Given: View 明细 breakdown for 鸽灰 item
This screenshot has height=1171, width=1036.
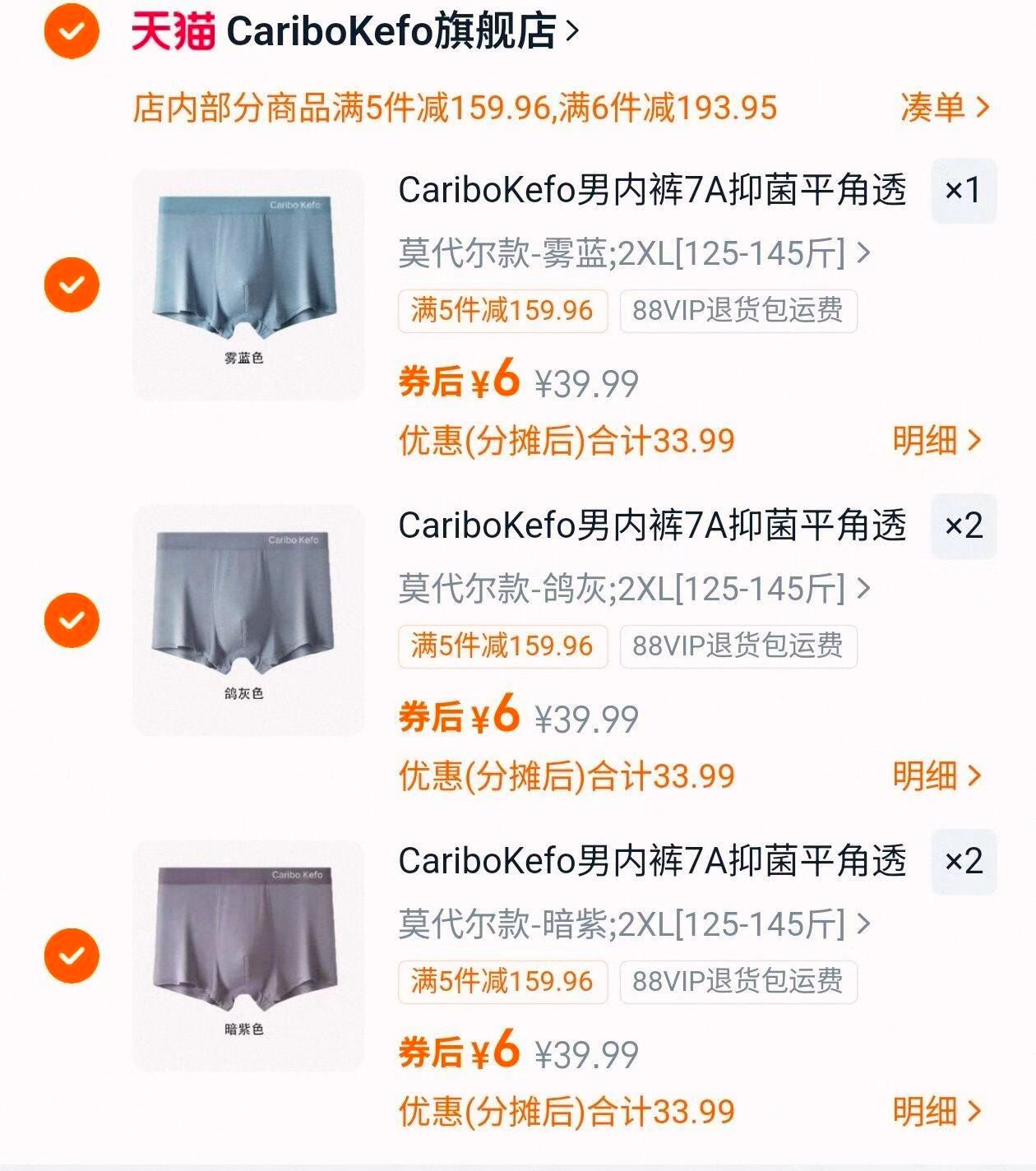Looking at the screenshot, I should point(939,774).
